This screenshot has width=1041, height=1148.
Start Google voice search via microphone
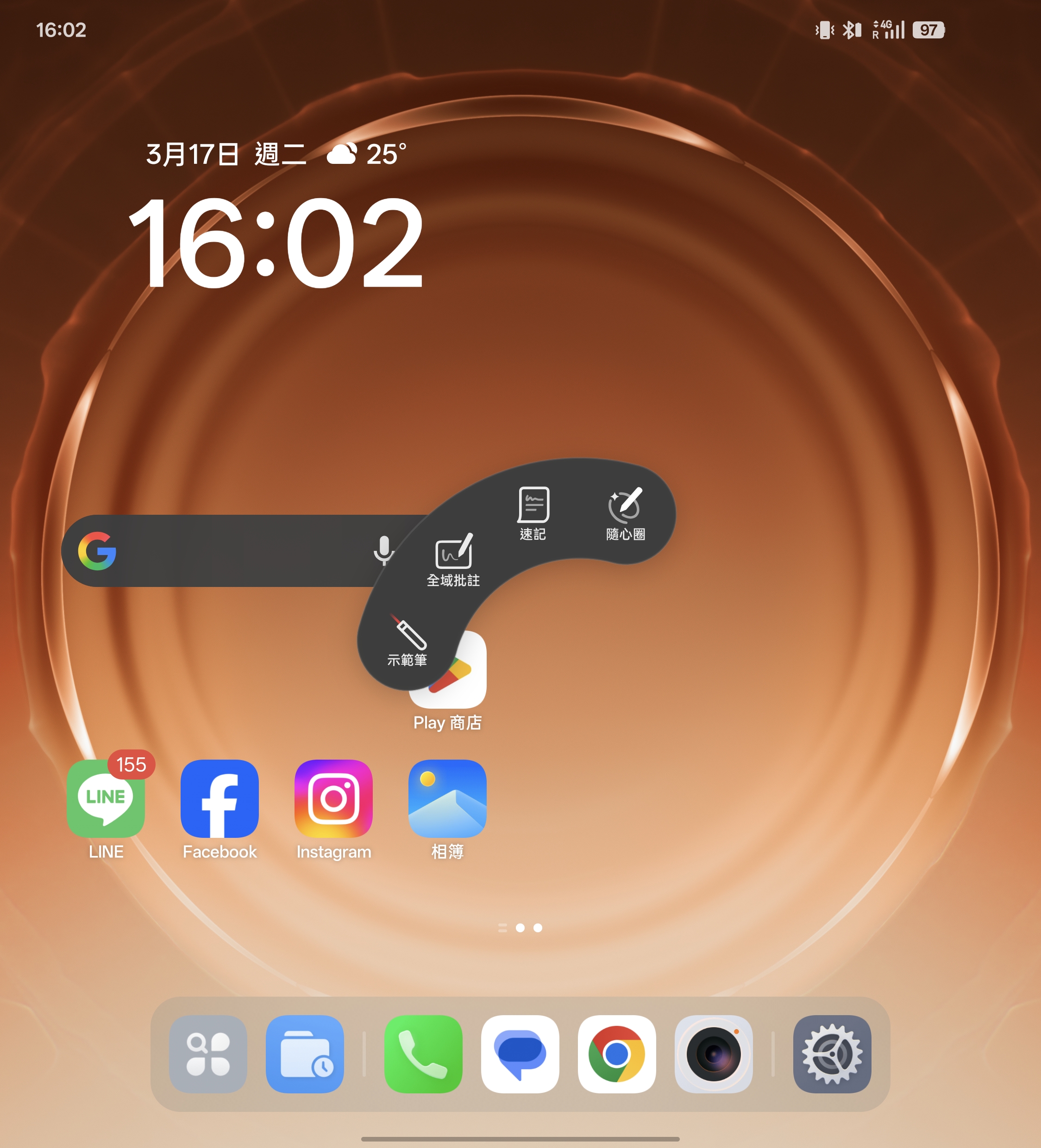[x=383, y=550]
